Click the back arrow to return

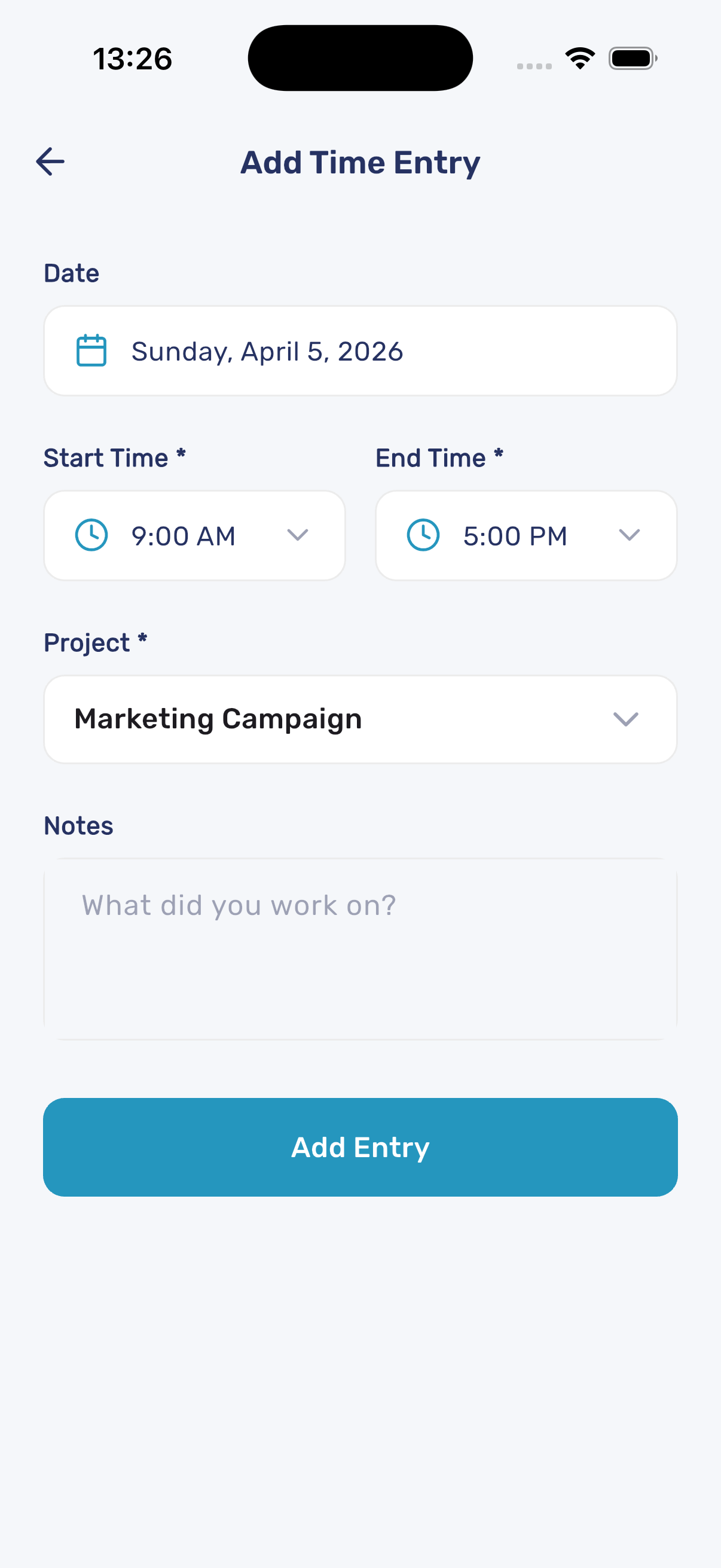coord(50,161)
